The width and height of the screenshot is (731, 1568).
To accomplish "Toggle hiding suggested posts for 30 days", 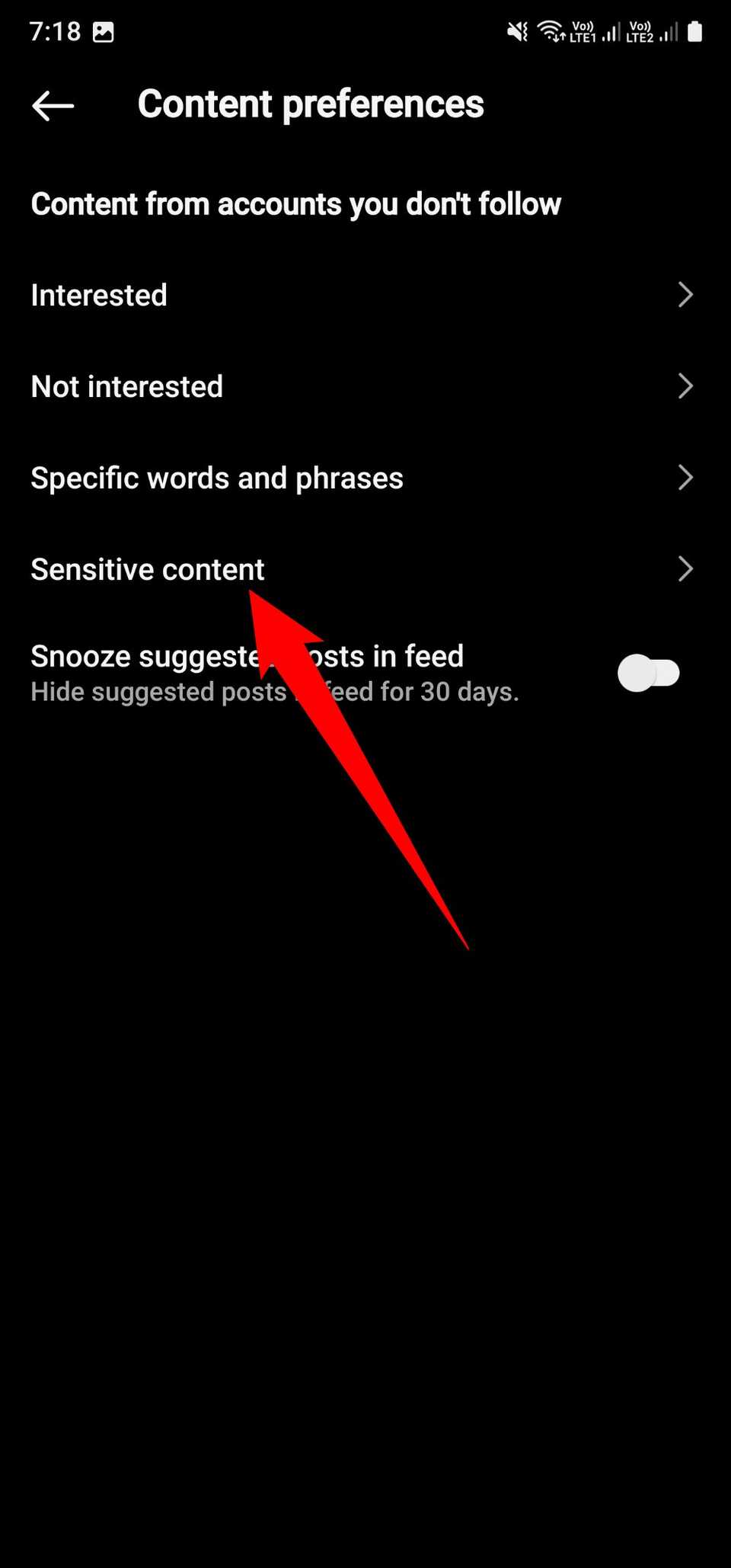I will pos(649,673).
